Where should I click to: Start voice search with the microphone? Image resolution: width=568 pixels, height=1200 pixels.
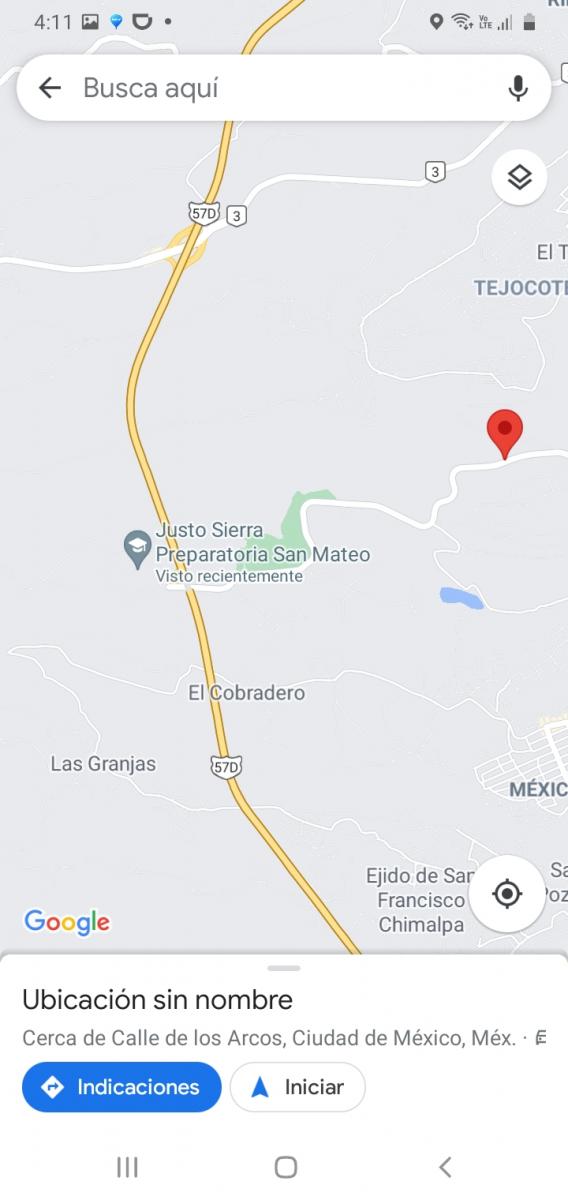(x=518, y=88)
